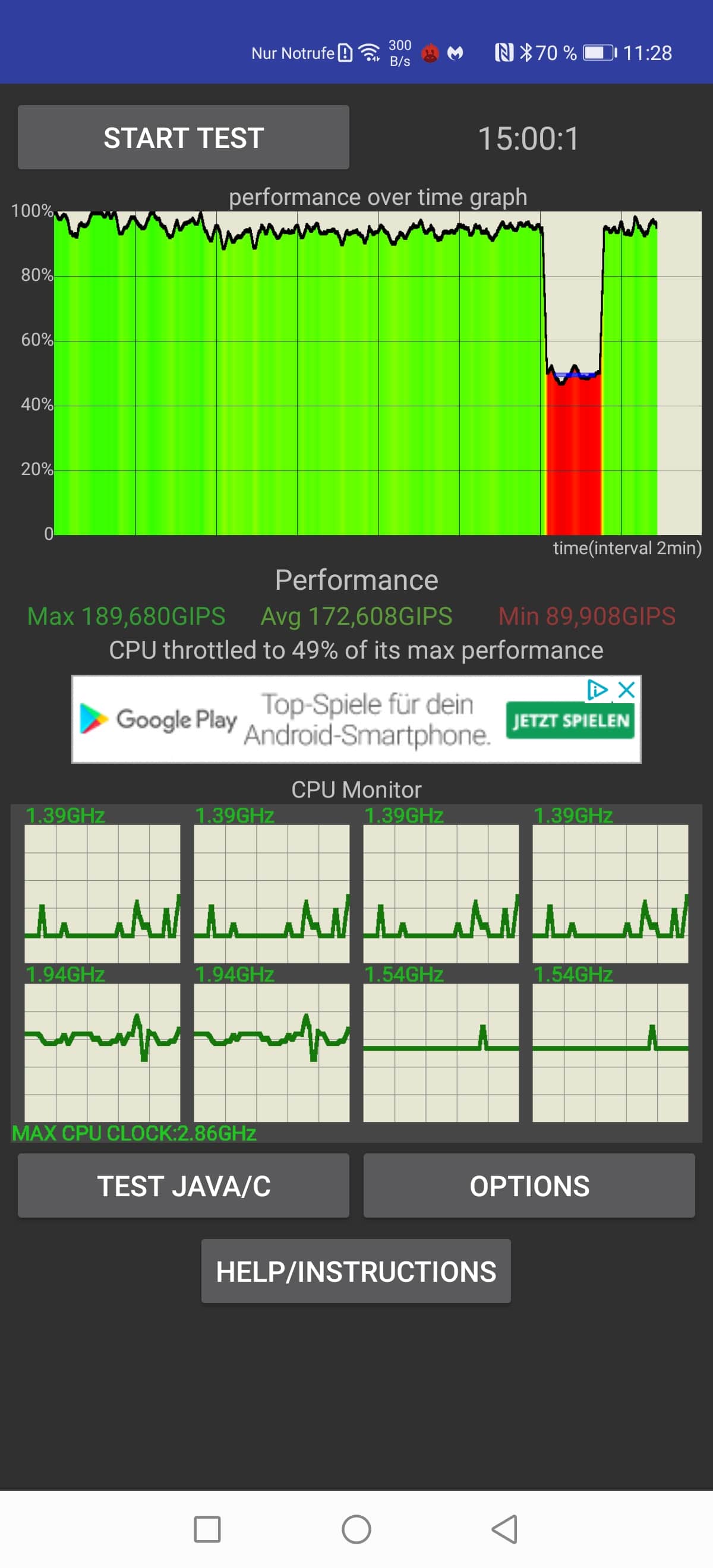Open the OPTIONS screen

click(x=529, y=1186)
